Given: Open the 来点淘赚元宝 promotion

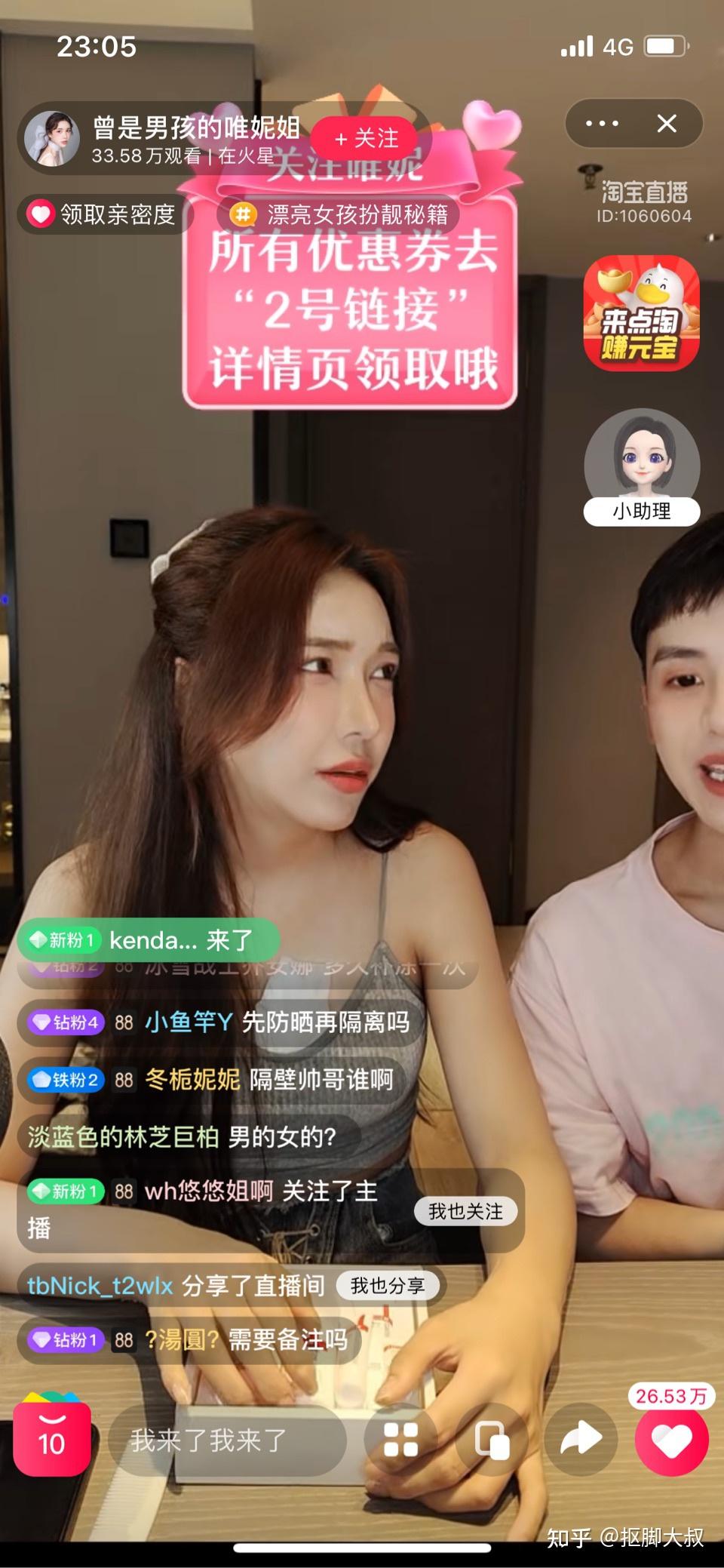Looking at the screenshot, I should coord(641,313).
